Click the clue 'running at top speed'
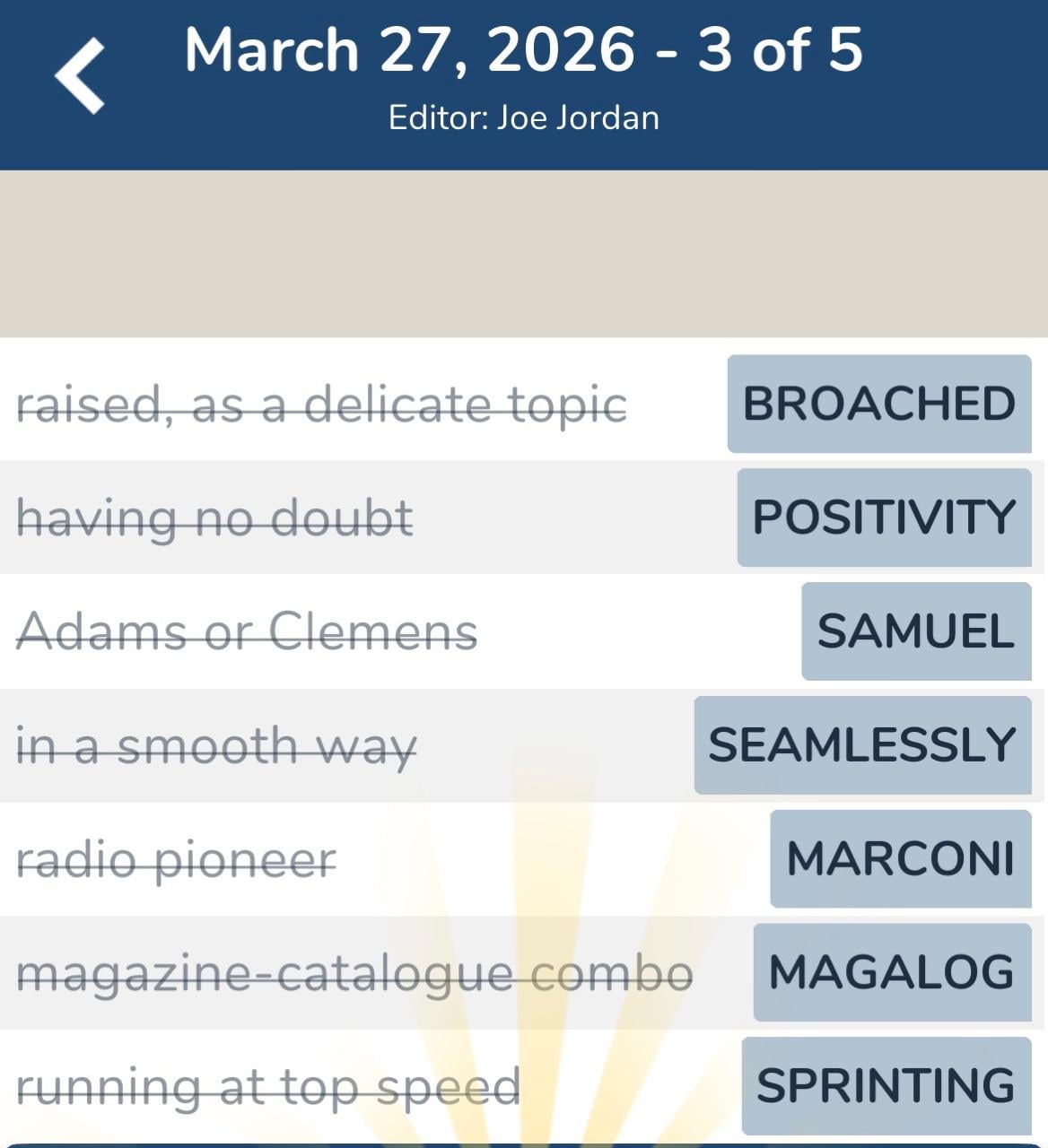The image size is (1048, 1148). coord(269,1085)
